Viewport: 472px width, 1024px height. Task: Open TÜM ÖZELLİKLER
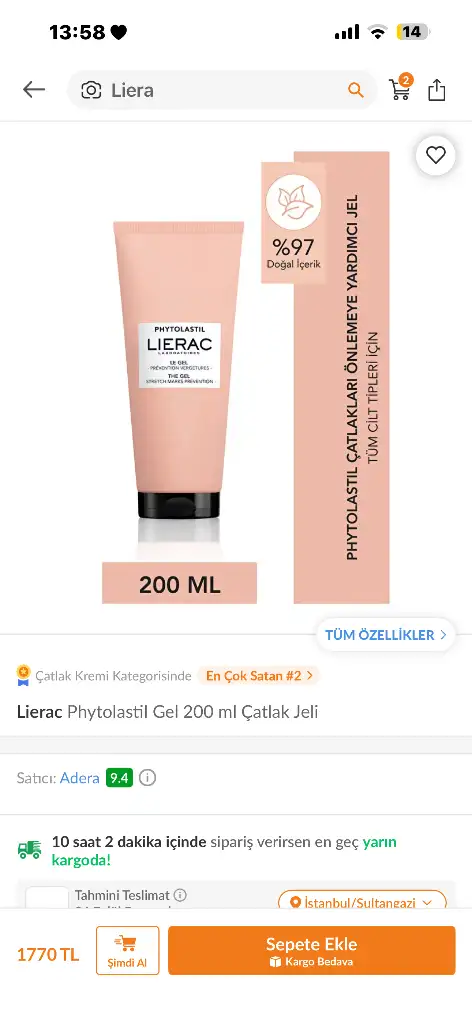point(386,635)
